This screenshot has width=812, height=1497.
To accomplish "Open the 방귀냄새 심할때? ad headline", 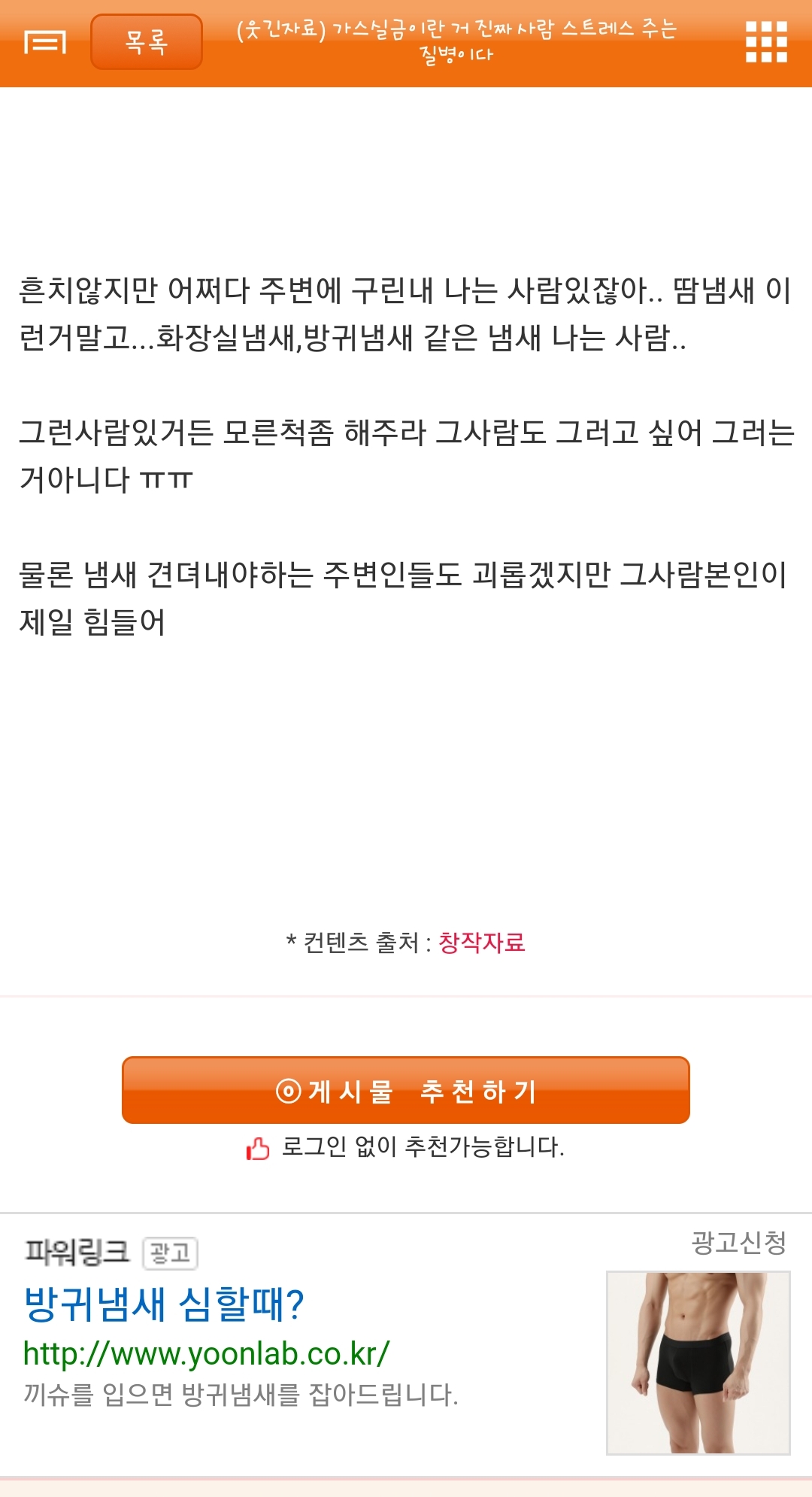I will click(164, 1304).
